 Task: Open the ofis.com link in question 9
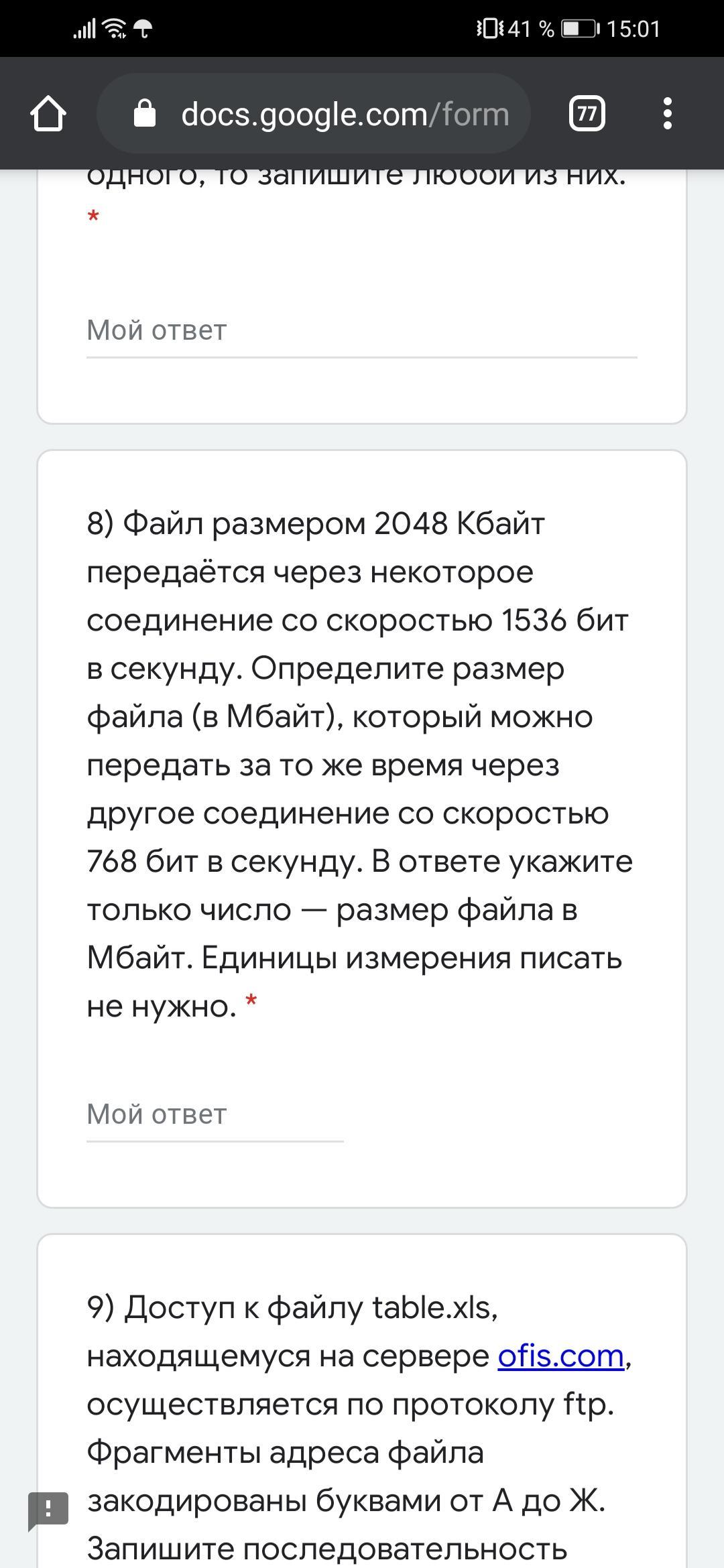point(560,1356)
